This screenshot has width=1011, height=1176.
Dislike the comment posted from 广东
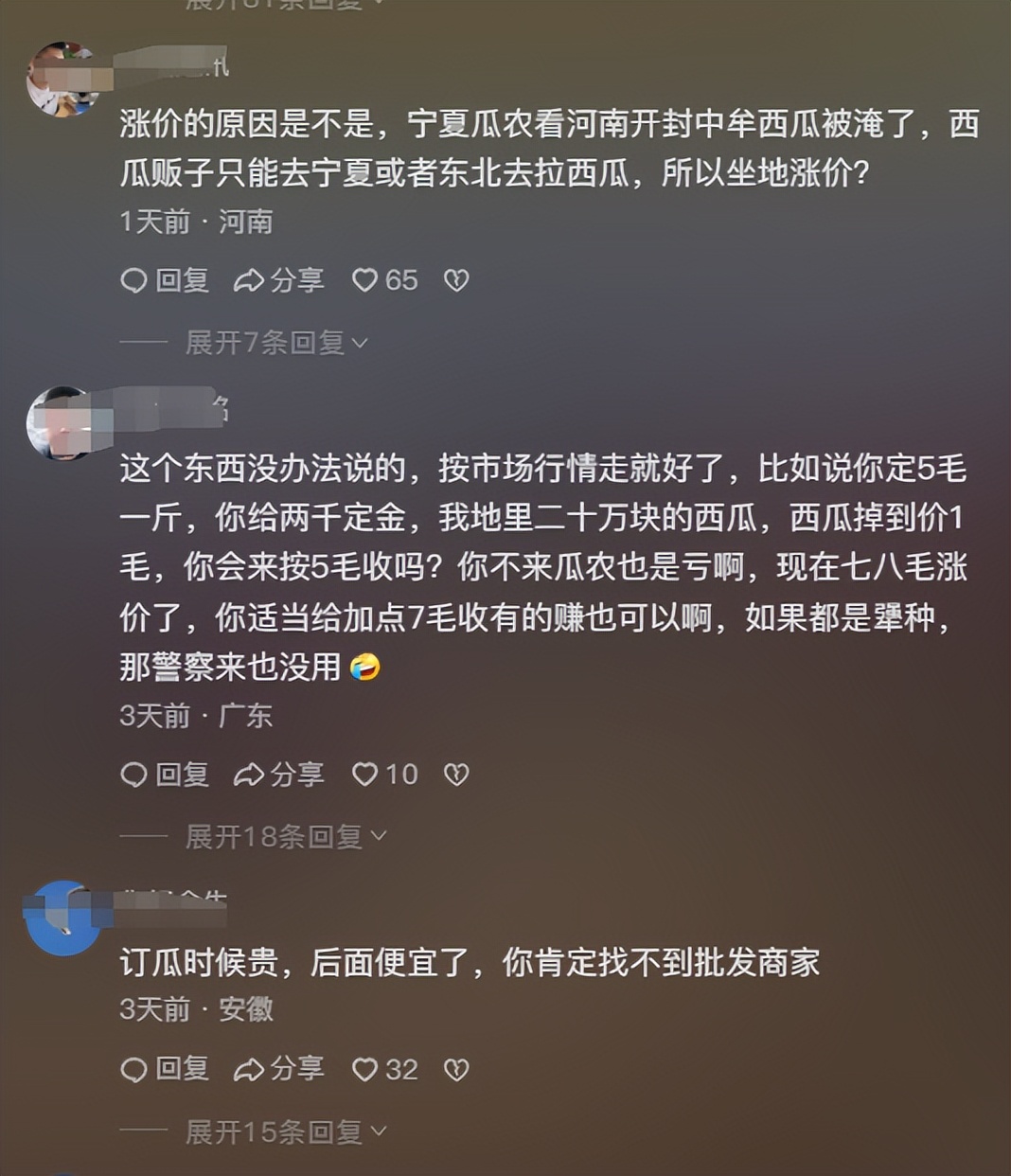click(456, 775)
